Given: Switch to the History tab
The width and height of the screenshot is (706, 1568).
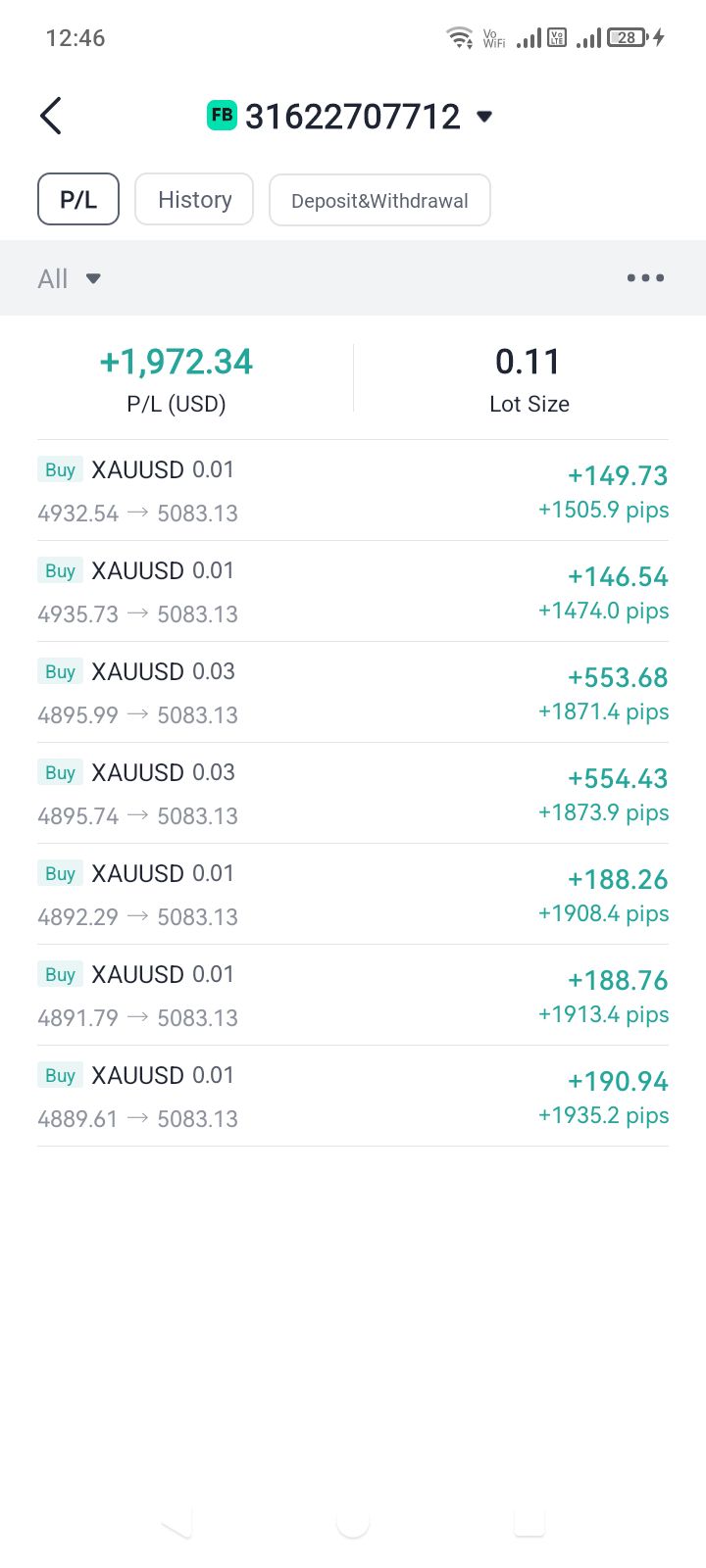Looking at the screenshot, I should [194, 200].
